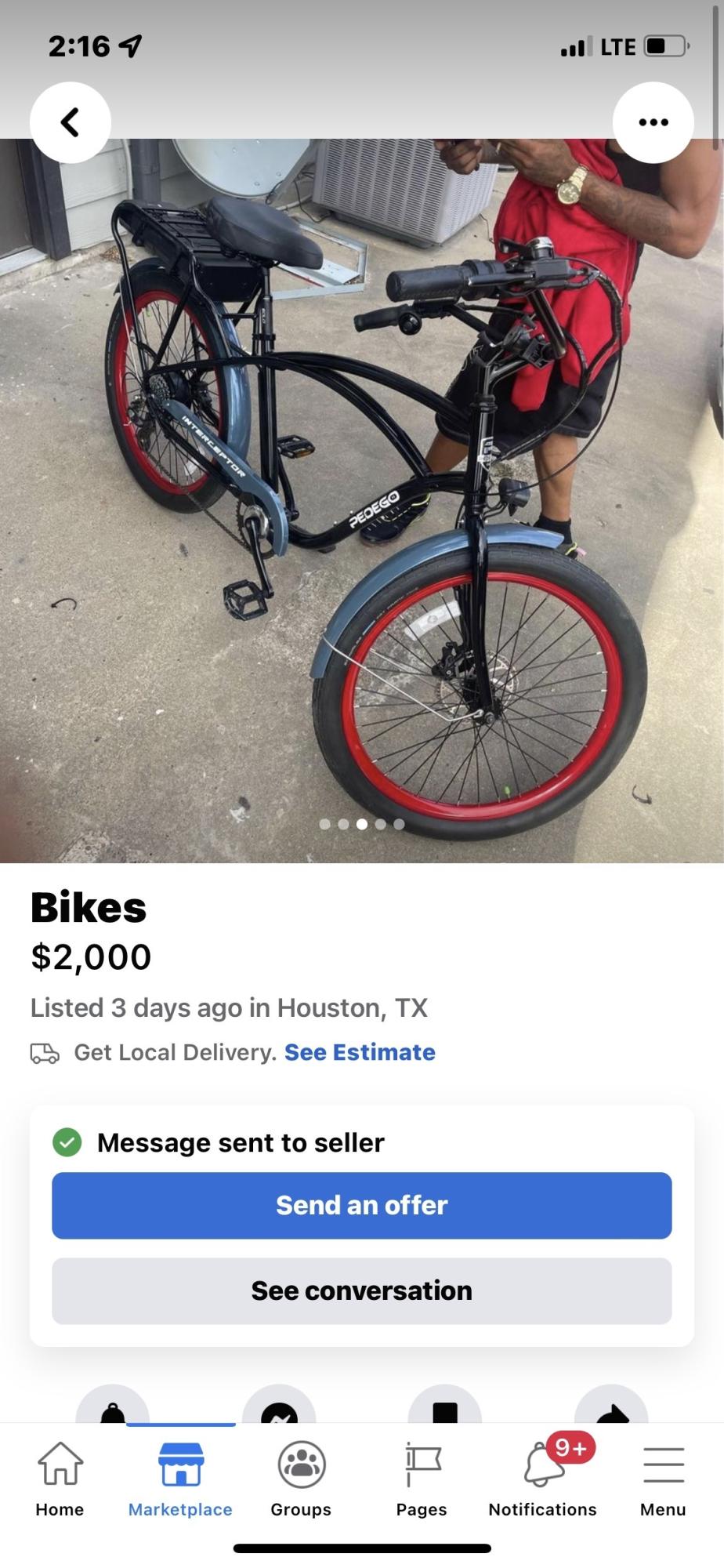
Task: Open See Estimate for delivery
Action: pyautogui.click(x=360, y=1053)
